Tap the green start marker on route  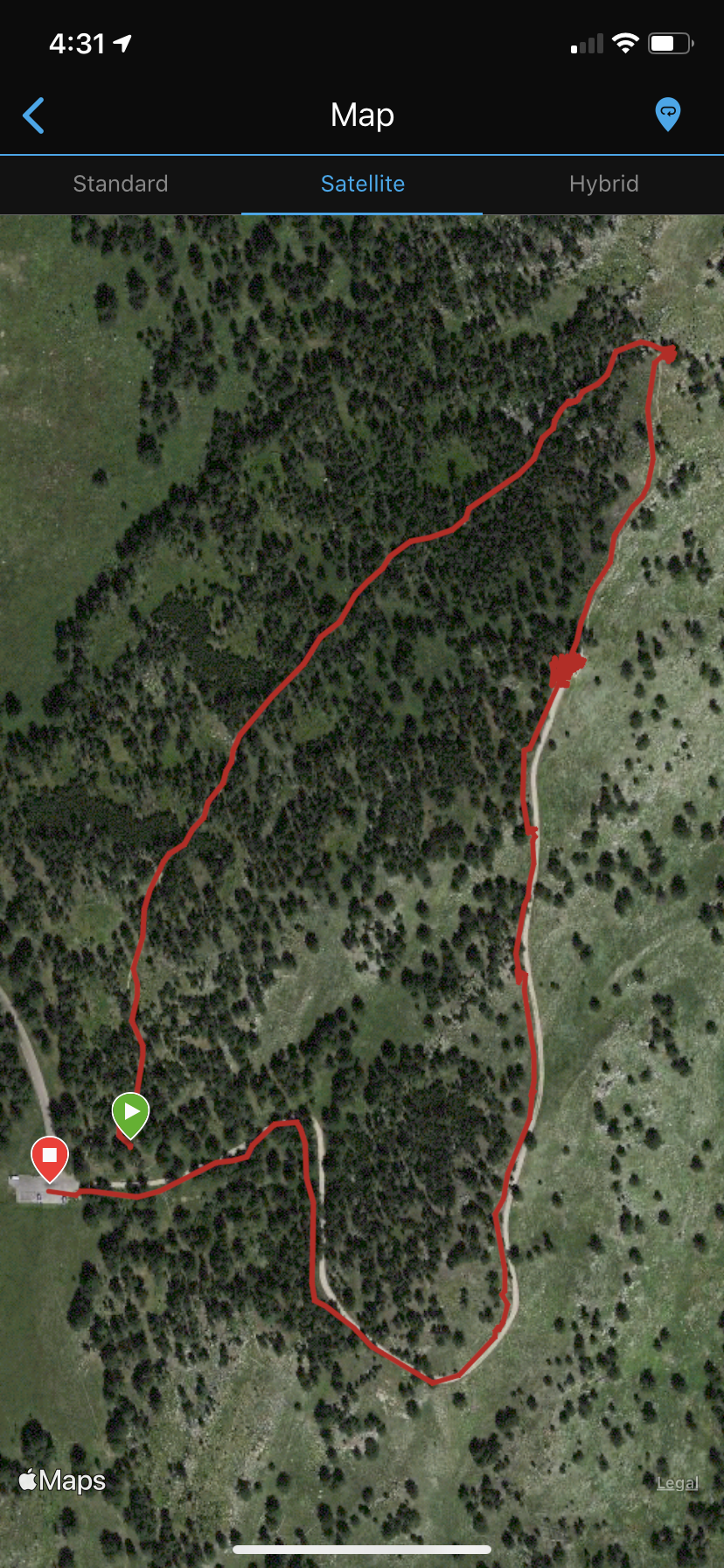(130, 1113)
